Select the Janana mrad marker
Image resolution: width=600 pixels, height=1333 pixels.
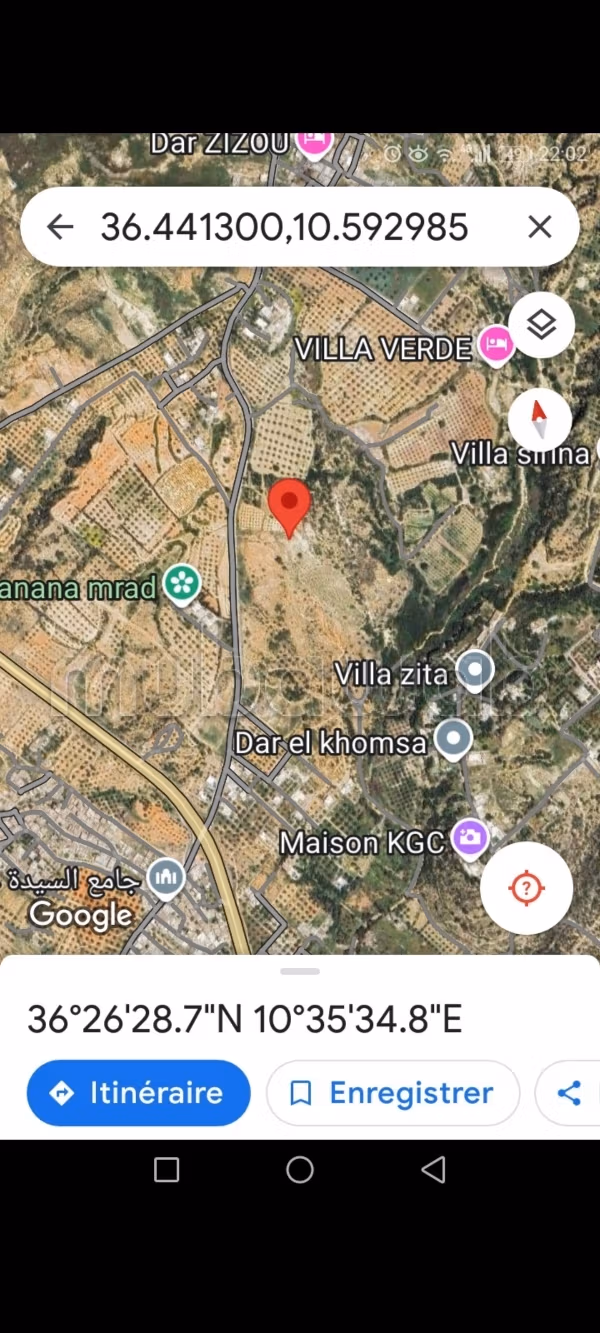click(x=181, y=582)
